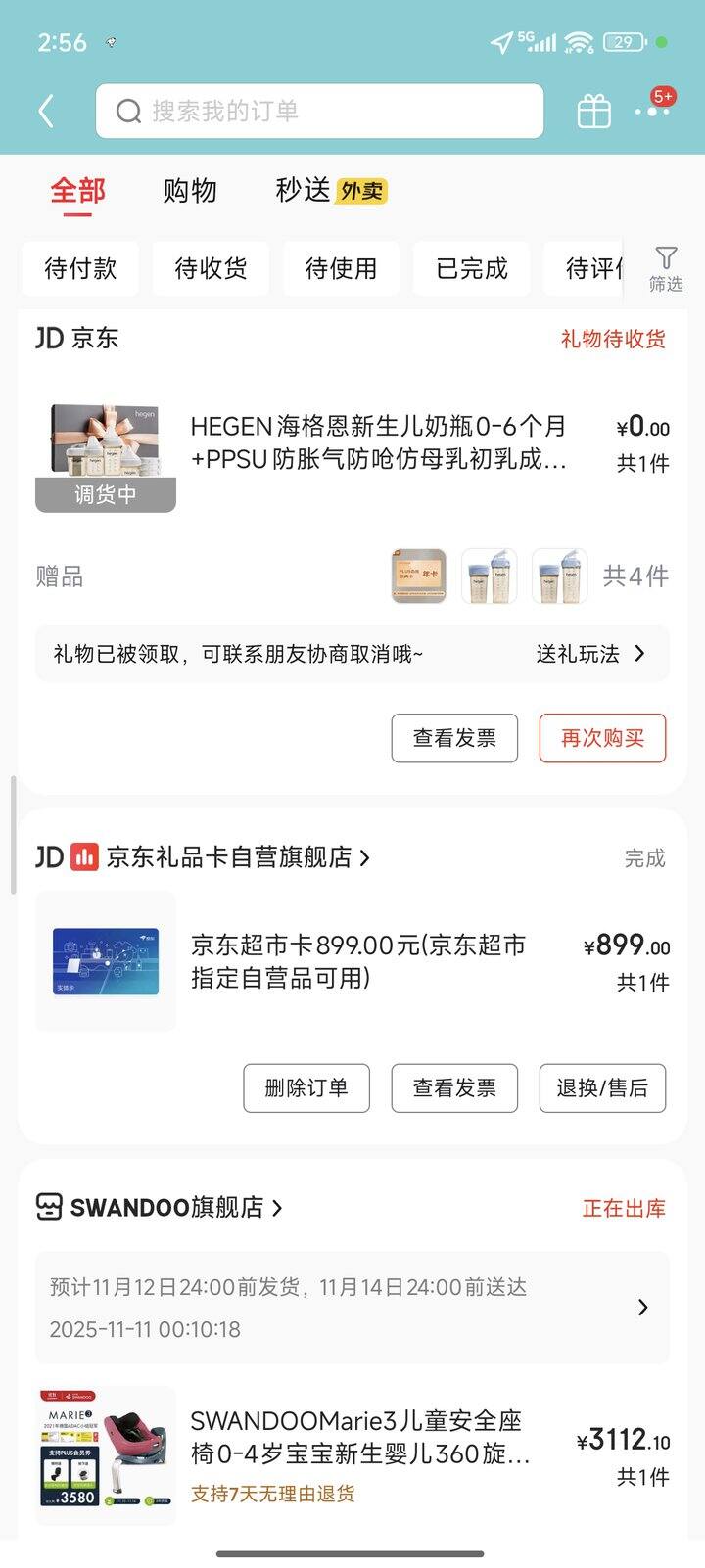Visit the SWANDOO旗舰店 store

tap(175, 1208)
